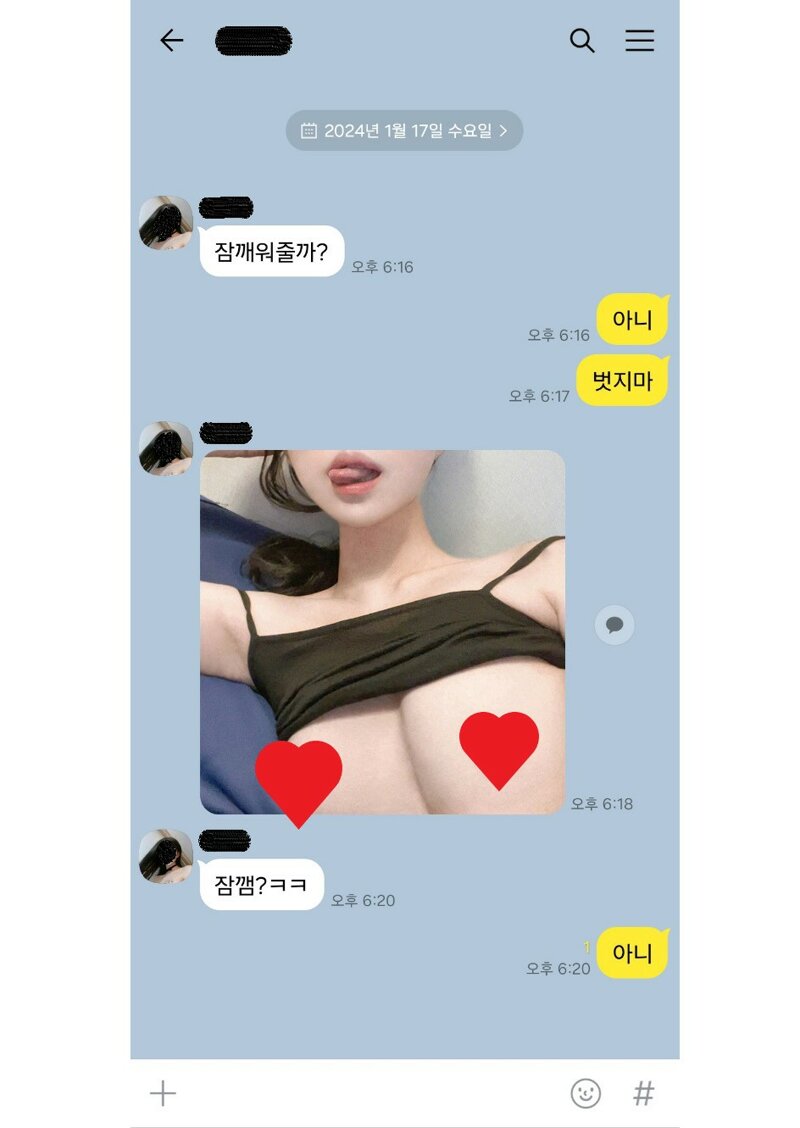This screenshot has width=800, height=1128.
Task: Open the plus attachment menu
Action: 163,1093
